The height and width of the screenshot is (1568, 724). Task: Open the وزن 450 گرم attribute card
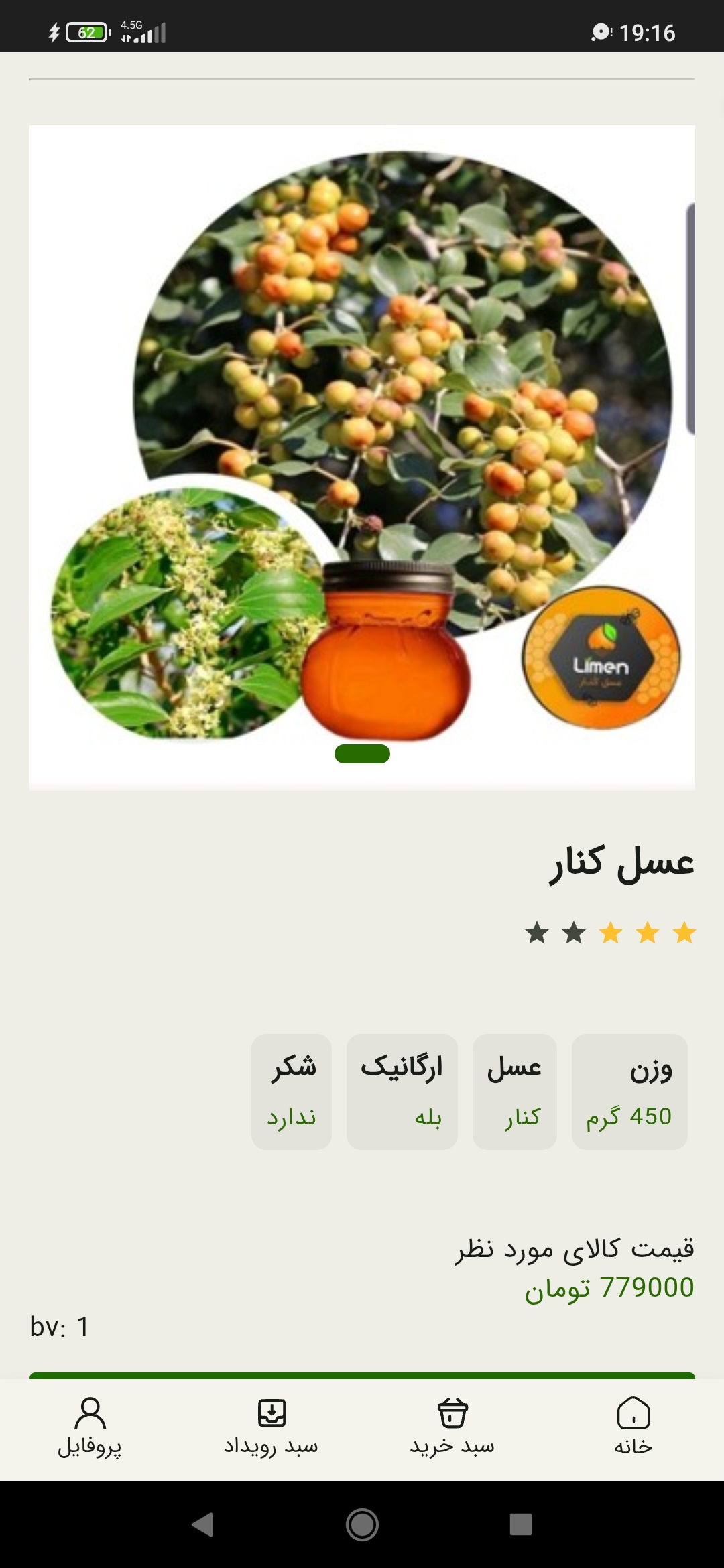[x=629, y=1091]
